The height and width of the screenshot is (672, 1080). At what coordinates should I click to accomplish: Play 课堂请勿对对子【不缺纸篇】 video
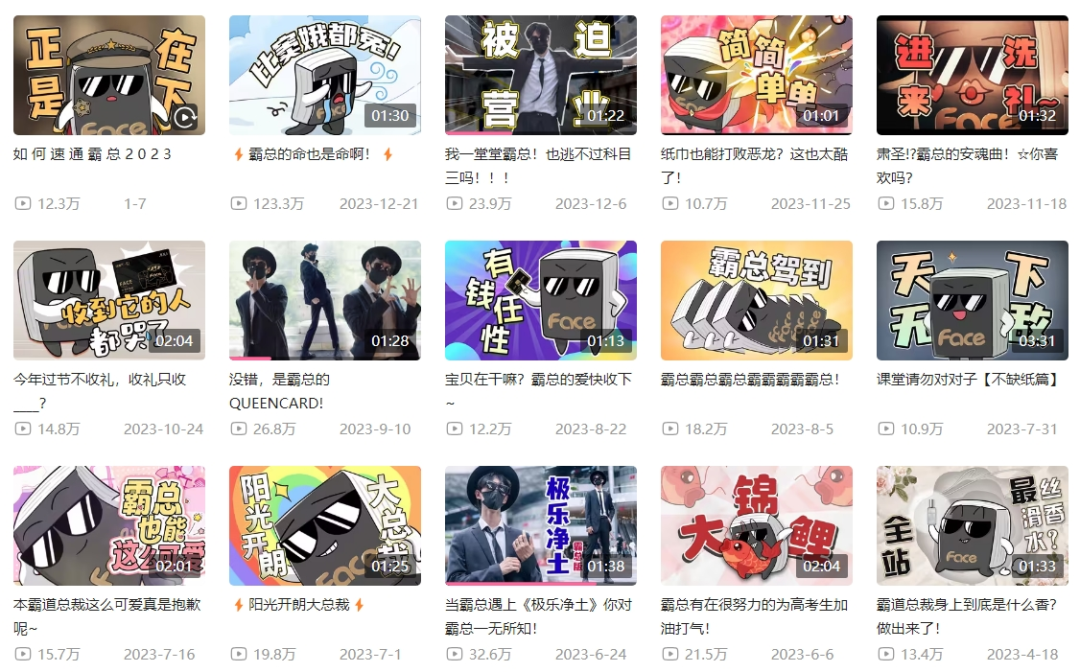click(972, 300)
